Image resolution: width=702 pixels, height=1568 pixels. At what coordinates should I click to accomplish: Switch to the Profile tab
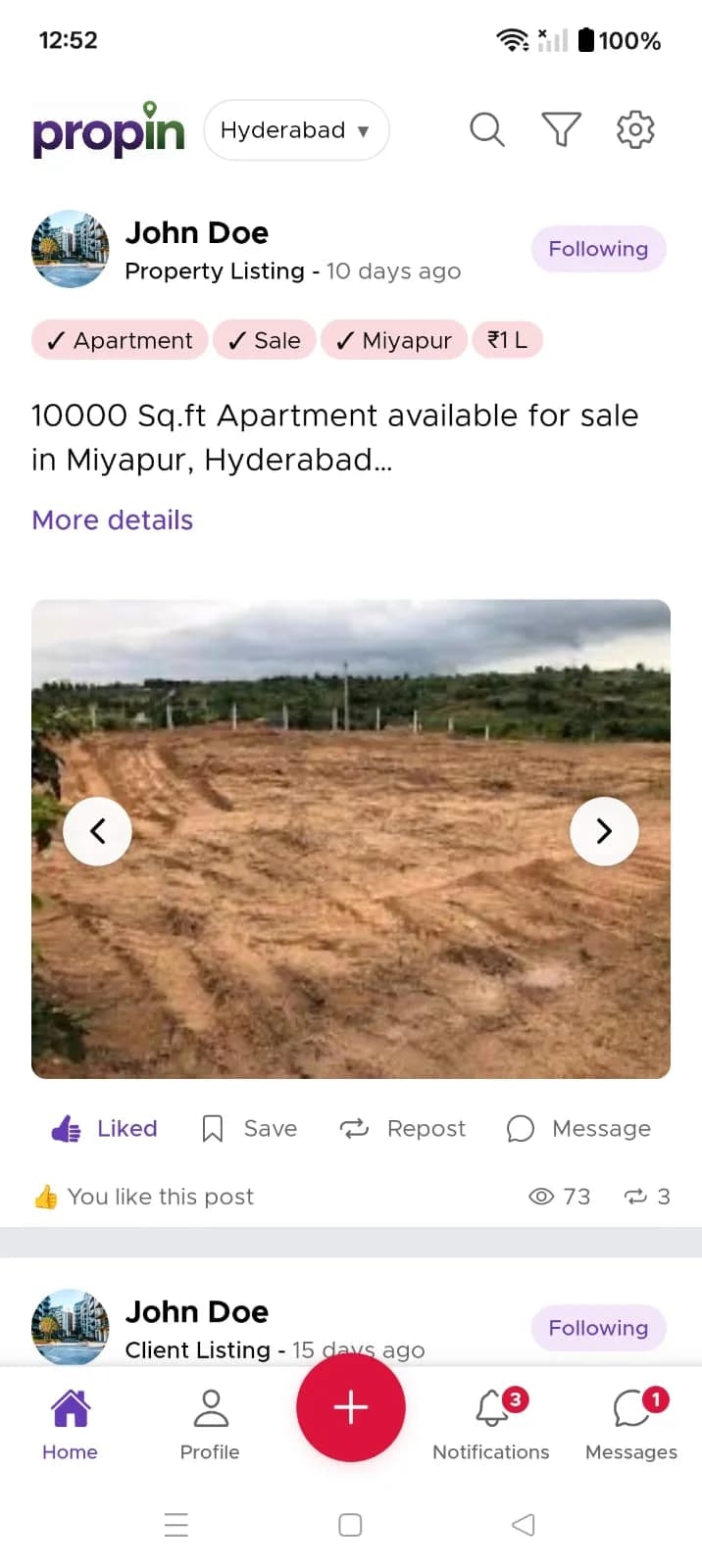tap(210, 1424)
